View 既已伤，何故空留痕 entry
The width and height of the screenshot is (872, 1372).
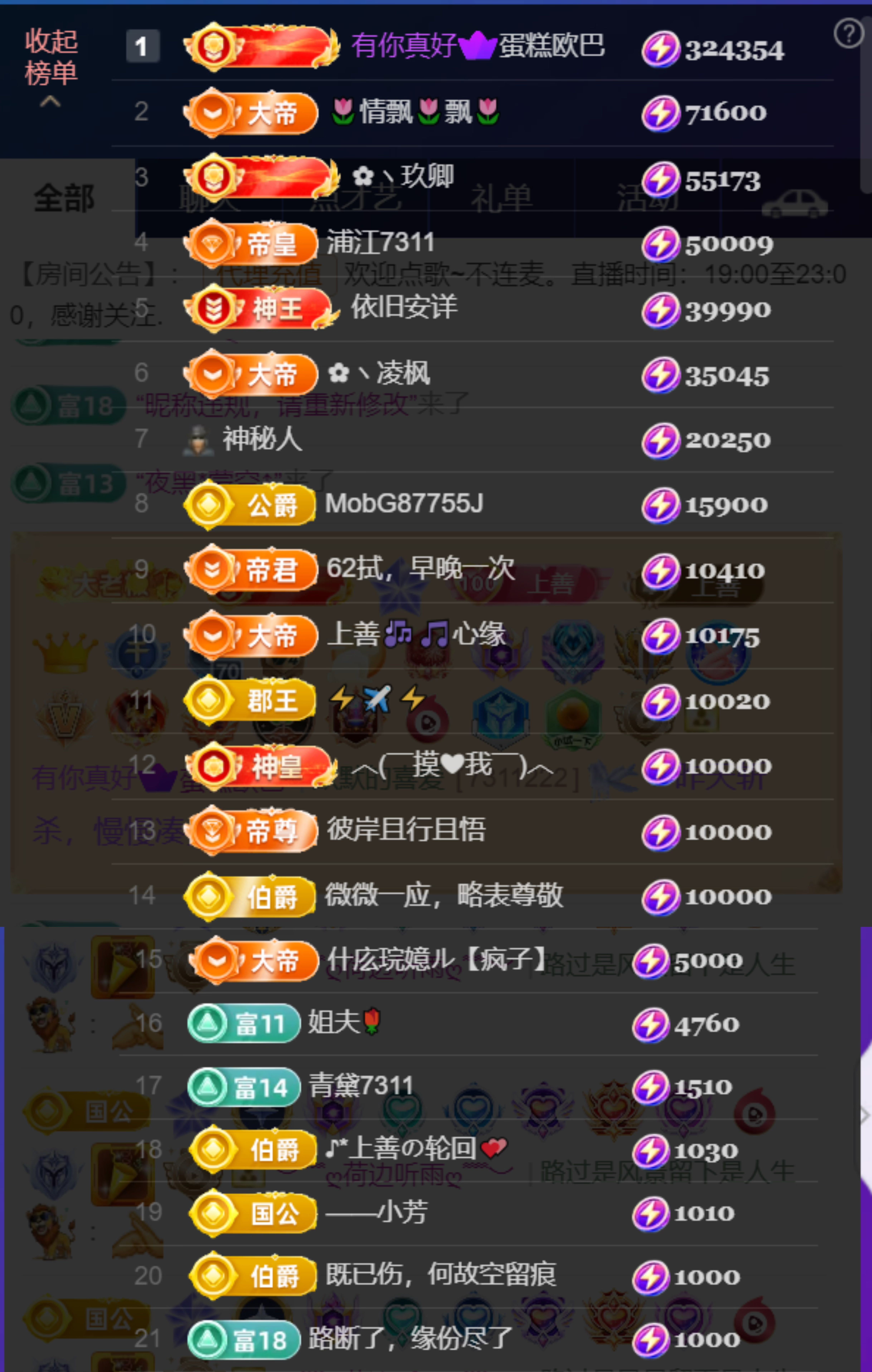(440, 1275)
